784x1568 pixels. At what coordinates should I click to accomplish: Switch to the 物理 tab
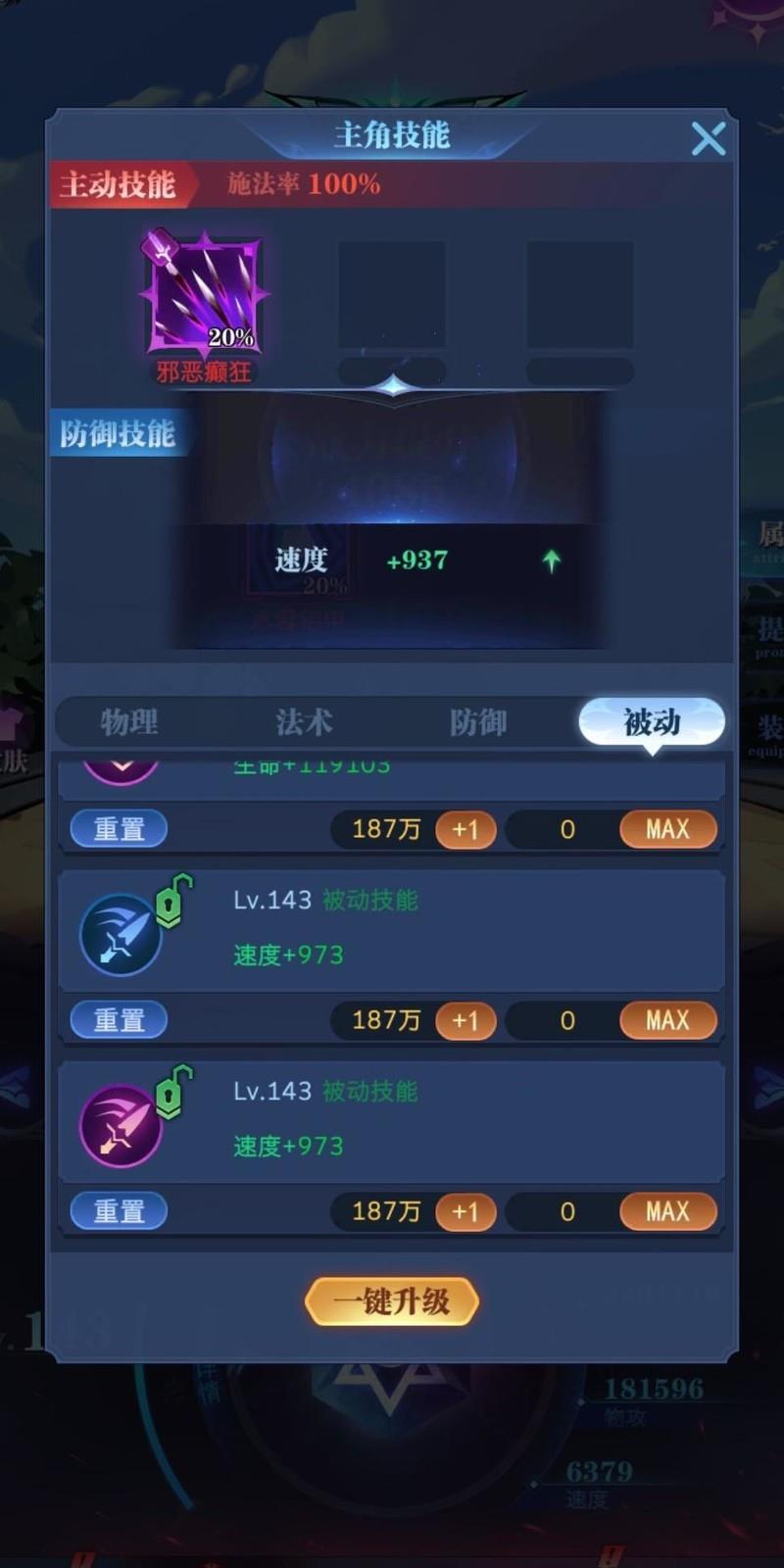coord(129,722)
